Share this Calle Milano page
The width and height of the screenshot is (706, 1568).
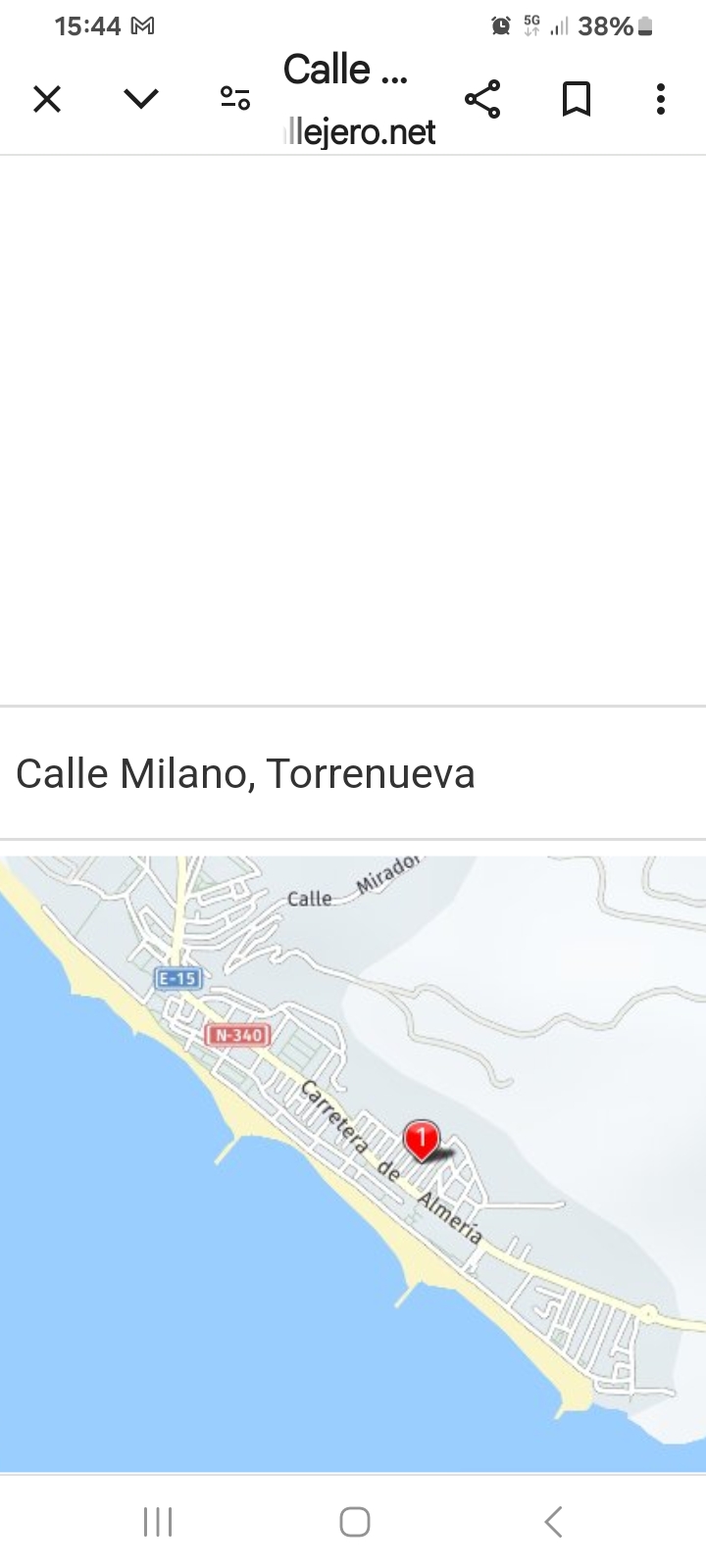point(482,99)
